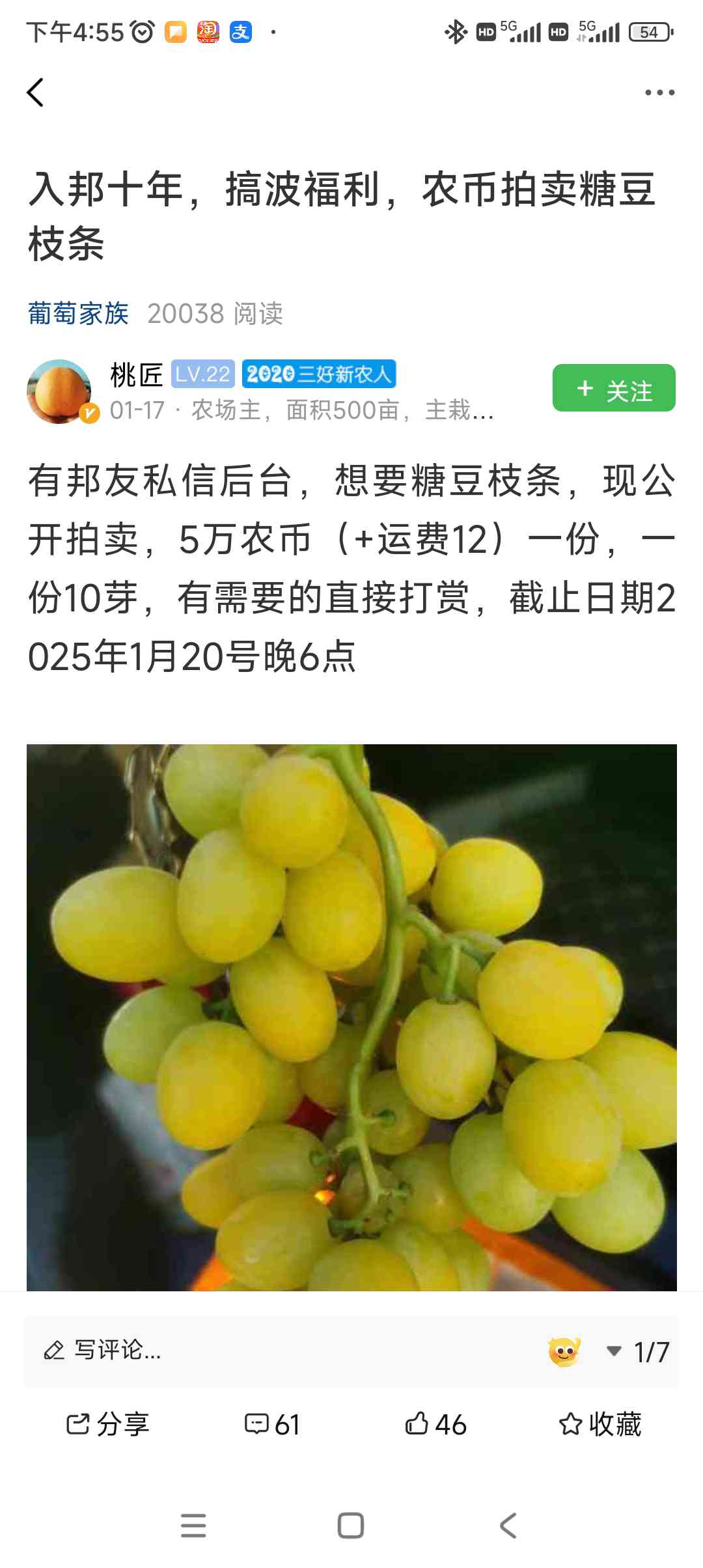Go to the system home screen
This screenshot has height=1568, width=703.
click(351, 1525)
